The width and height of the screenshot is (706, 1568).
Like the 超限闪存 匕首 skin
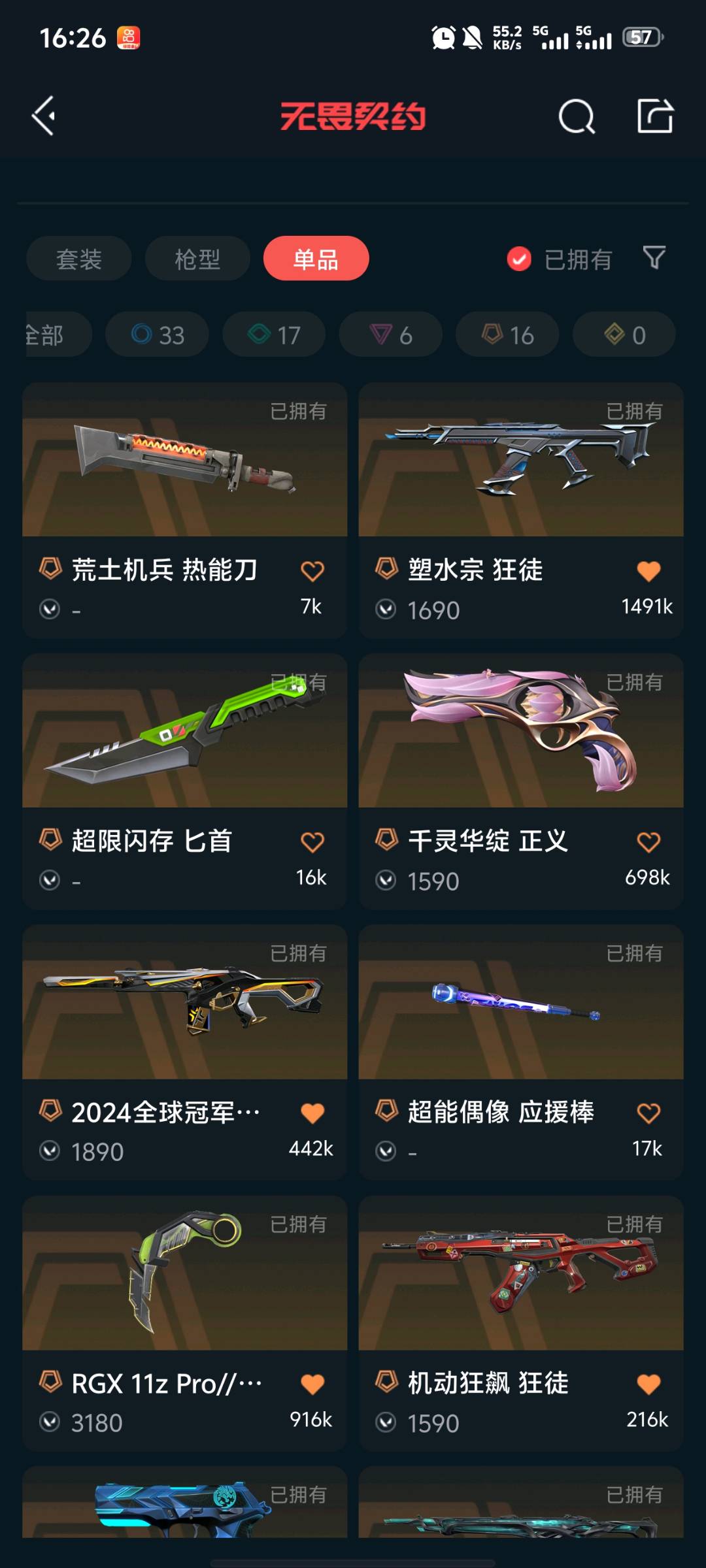click(312, 842)
